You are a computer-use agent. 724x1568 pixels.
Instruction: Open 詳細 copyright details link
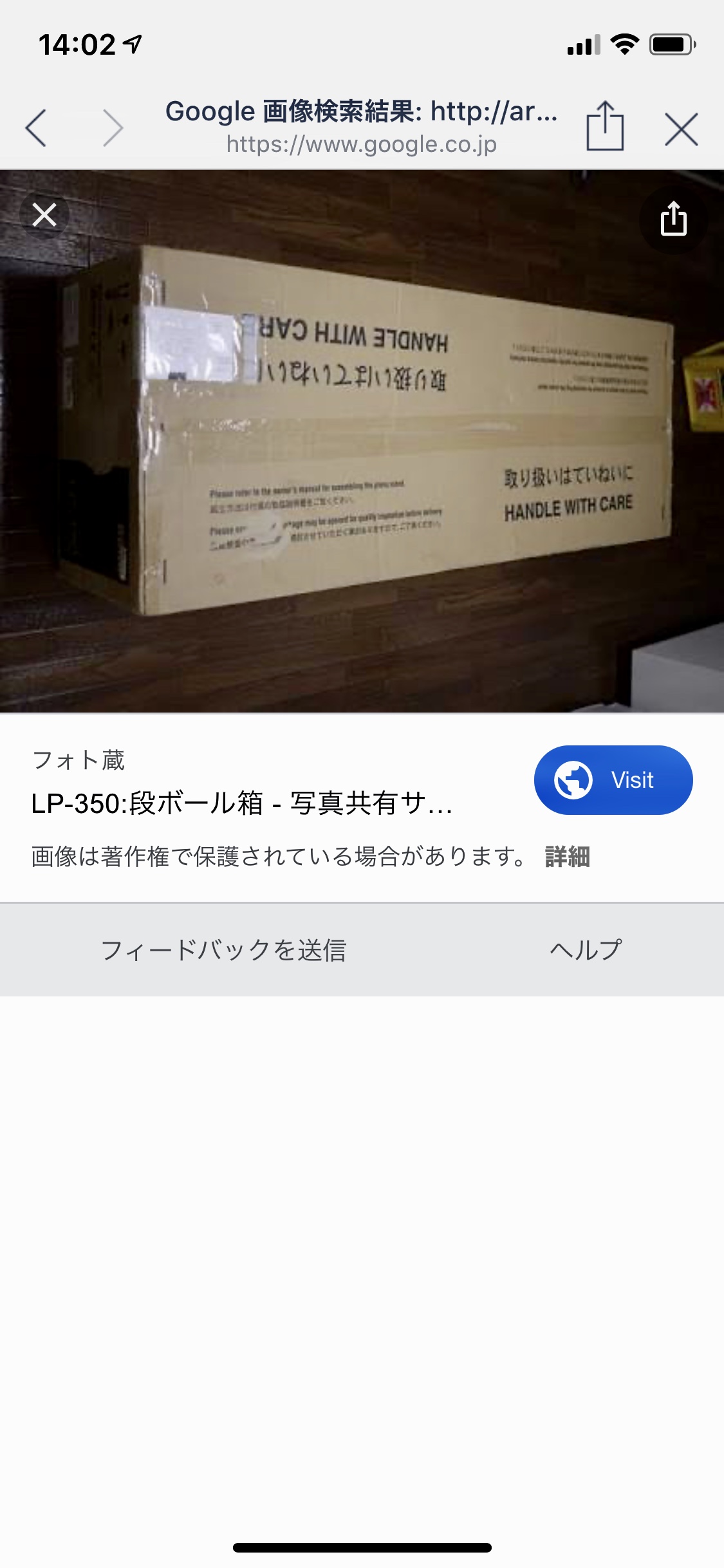coord(567,857)
